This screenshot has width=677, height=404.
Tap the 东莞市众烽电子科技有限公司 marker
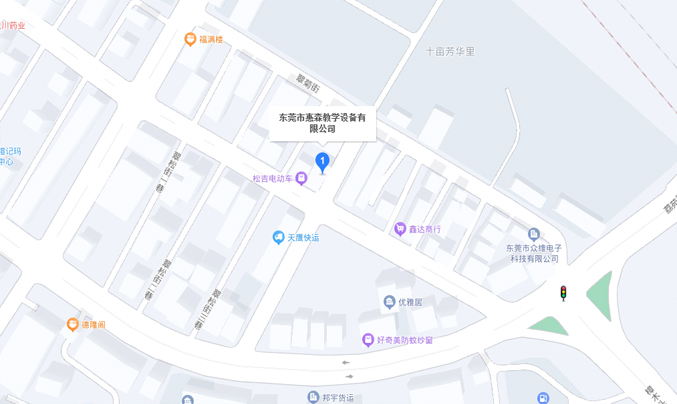coord(533,234)
